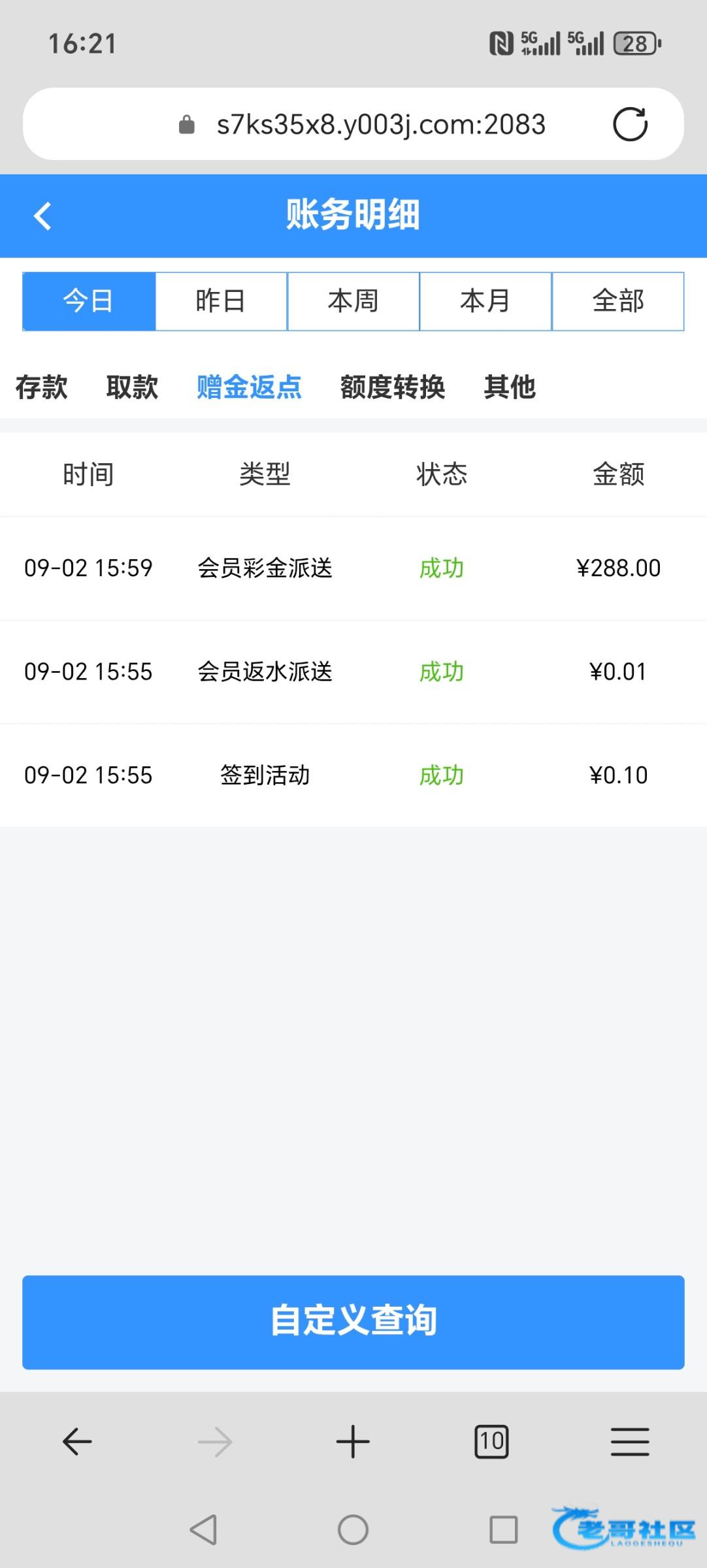This screenshot has width=707, height=1568.
Task: Switch to 额度转换 records
Action: point(392,387)
